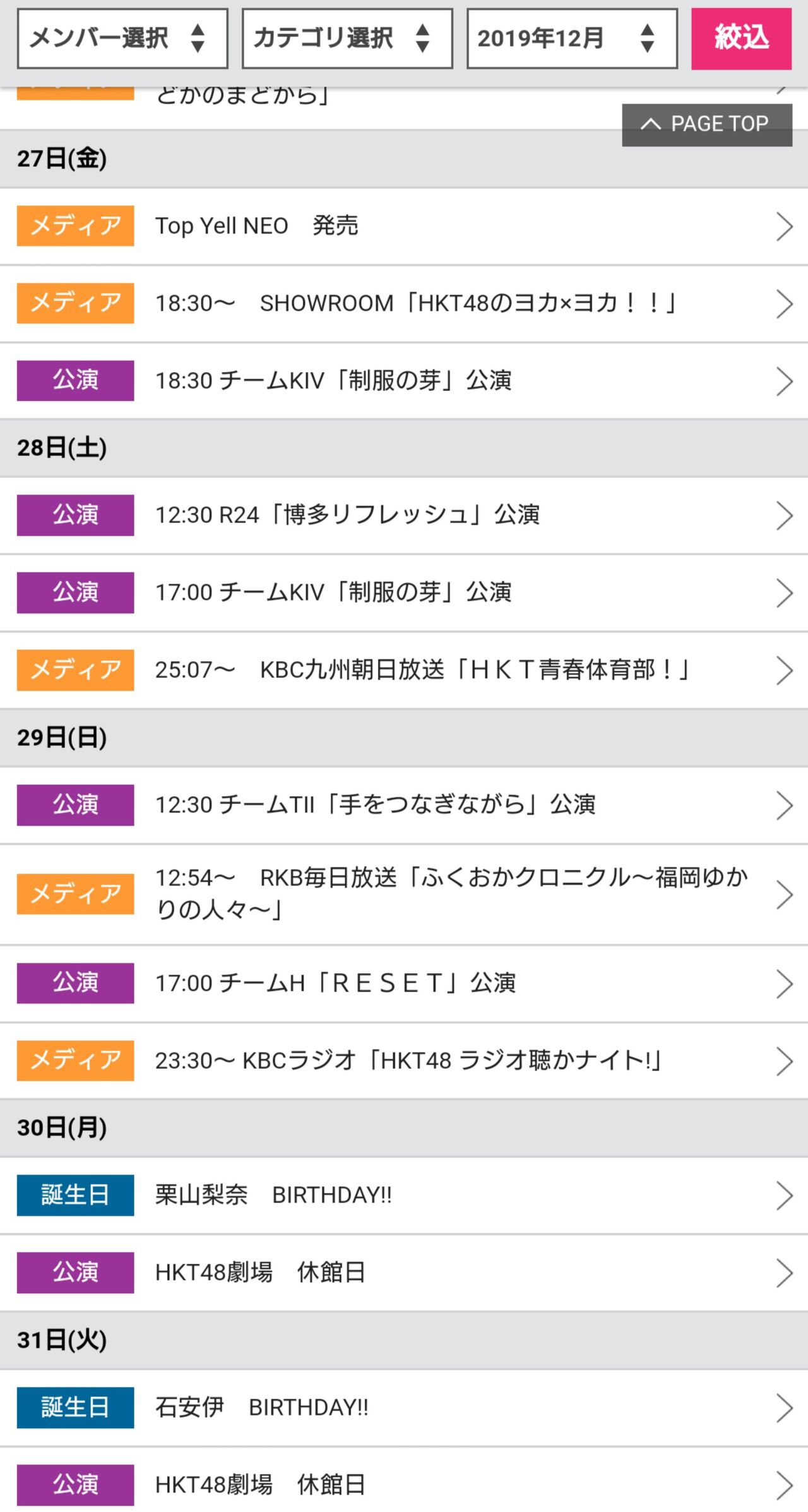Screen dimensions: 808x1512
Task: View 栗山梨奈 BIRTHDAY entry
Action: (x=404, y=1196)
